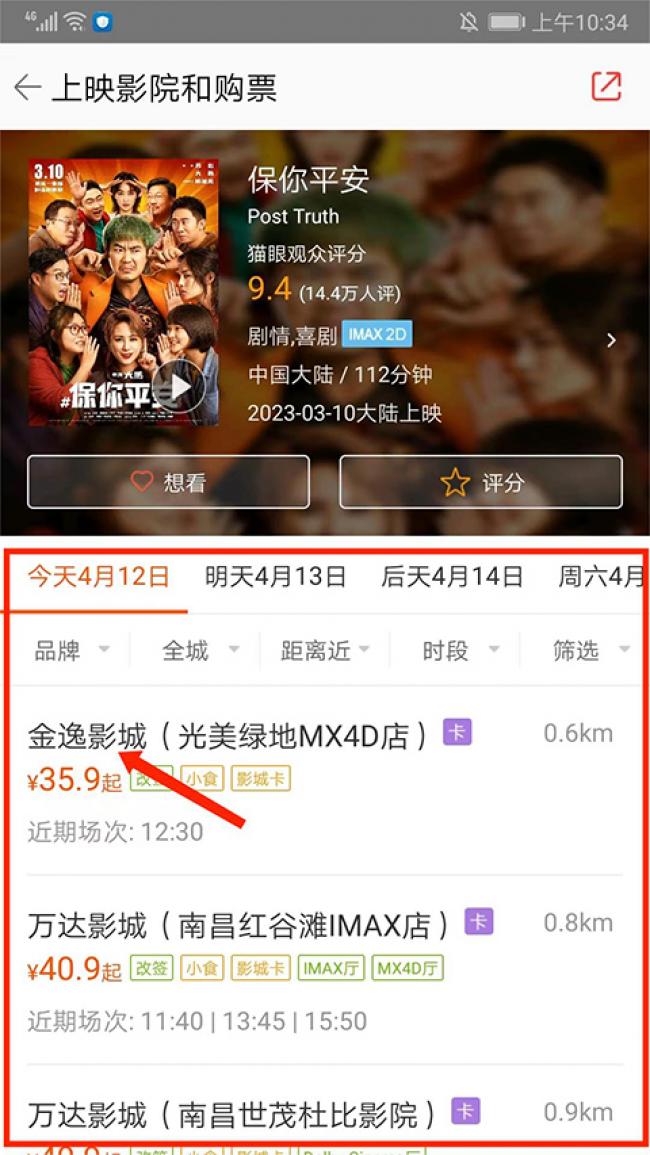Viewport: 650px width, 1155px height.
Task: Expand the 品牌 filter dropdown
Action: (71, 650)
